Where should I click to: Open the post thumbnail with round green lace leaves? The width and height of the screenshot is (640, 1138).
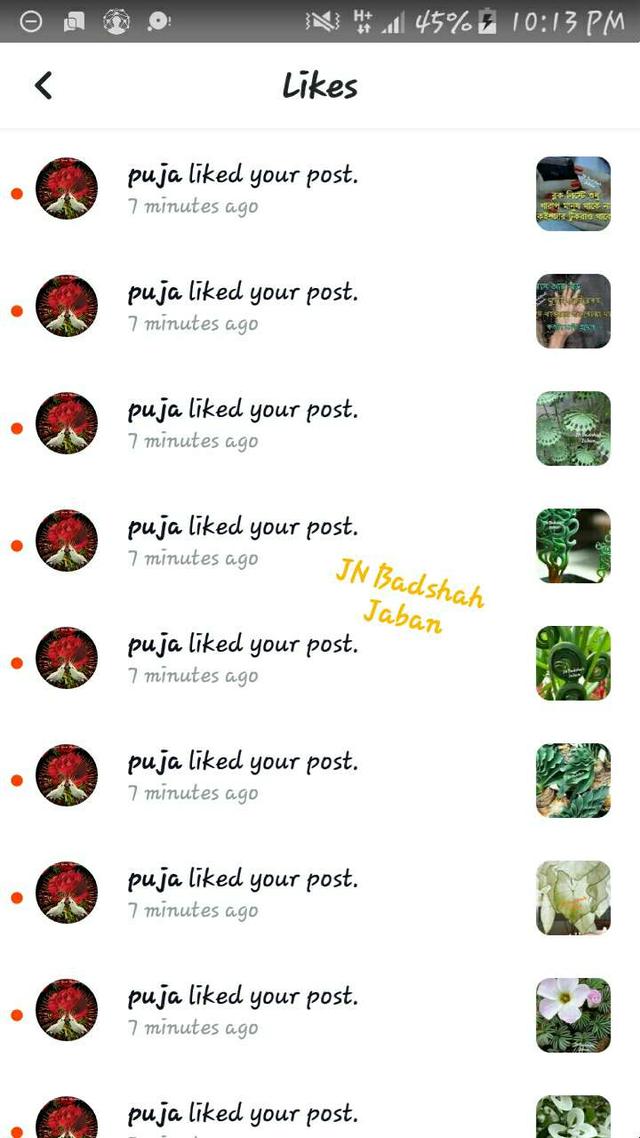pos(573,428)
